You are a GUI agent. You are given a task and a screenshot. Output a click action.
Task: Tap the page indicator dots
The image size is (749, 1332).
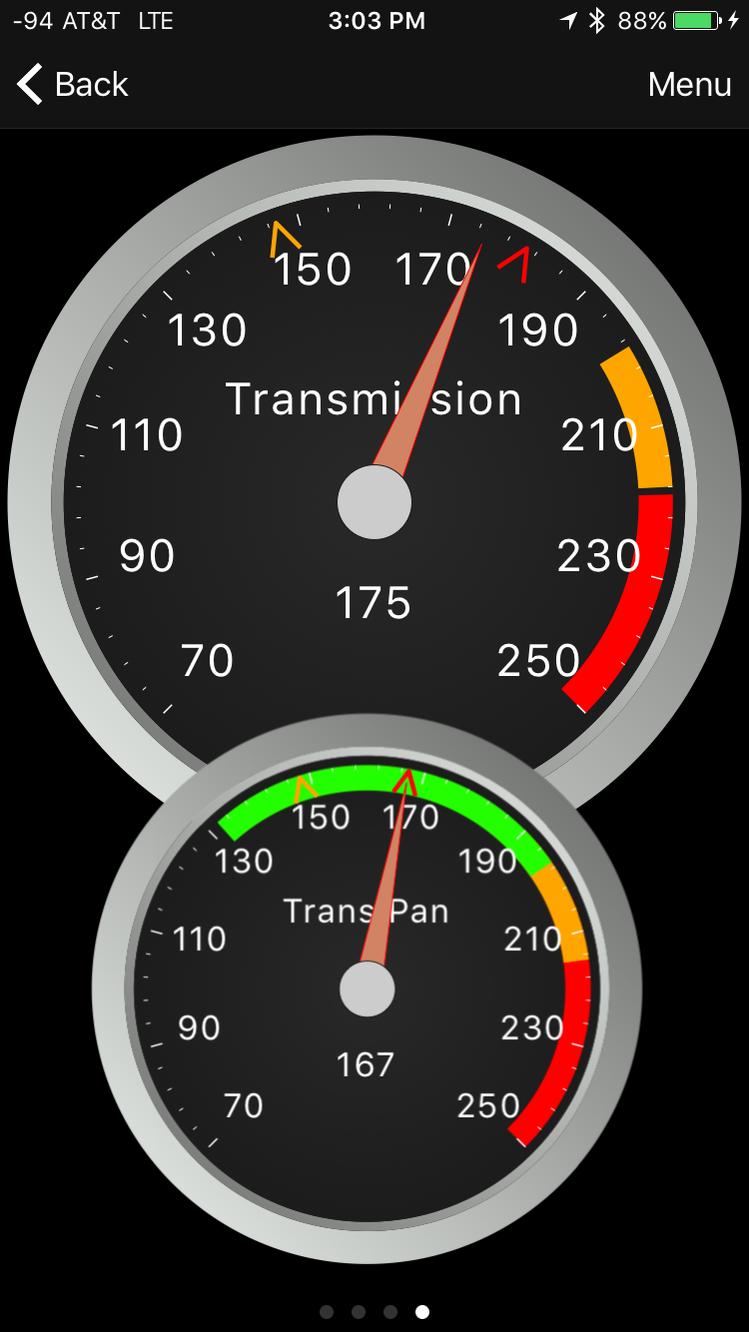[x=374, y=1311]
